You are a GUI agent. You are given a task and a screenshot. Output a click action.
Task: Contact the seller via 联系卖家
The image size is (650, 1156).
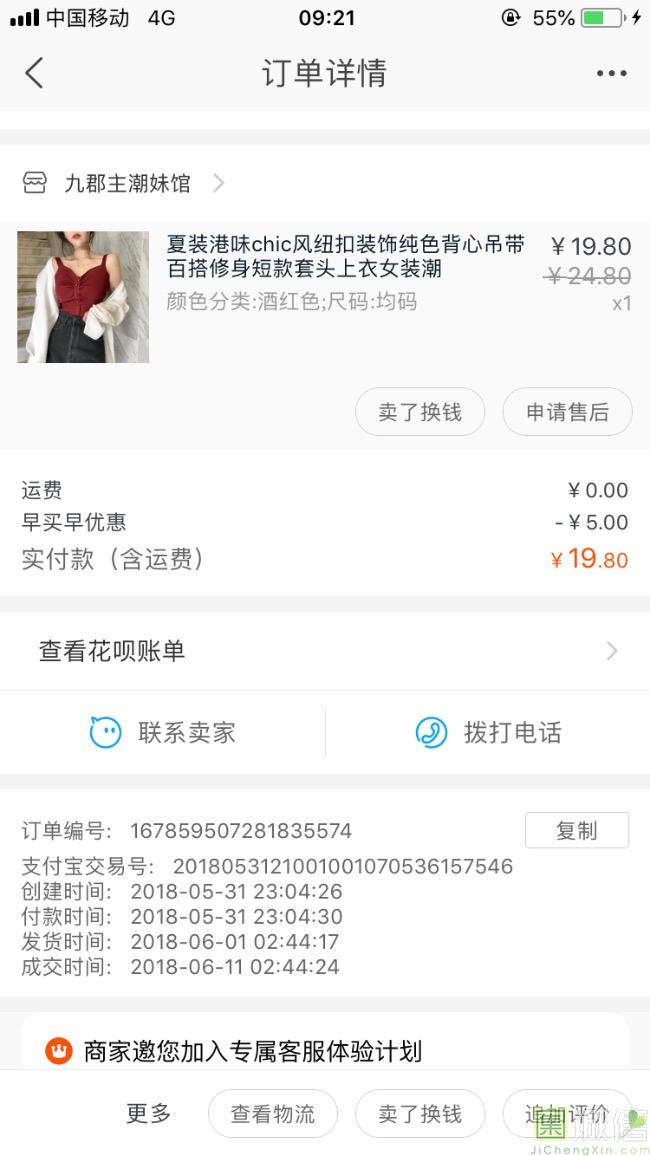(163, 732)
